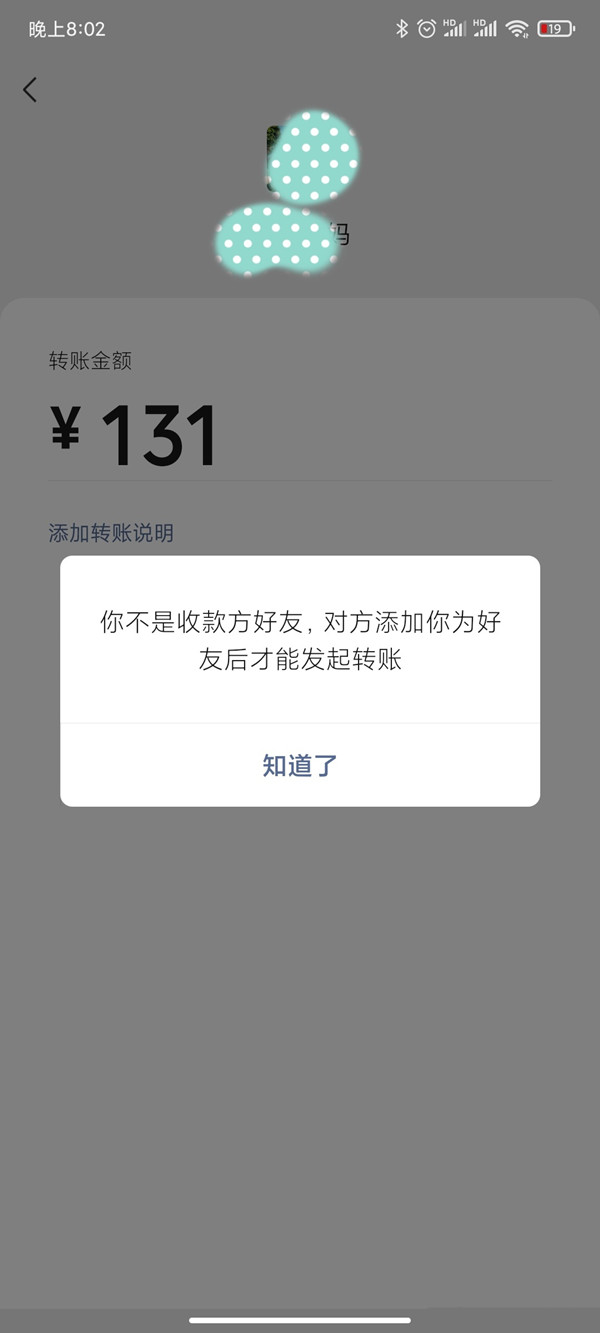Open 添加转账说明 to add a note
This screenshot has height=1333, width=600.
pos(111,533)
